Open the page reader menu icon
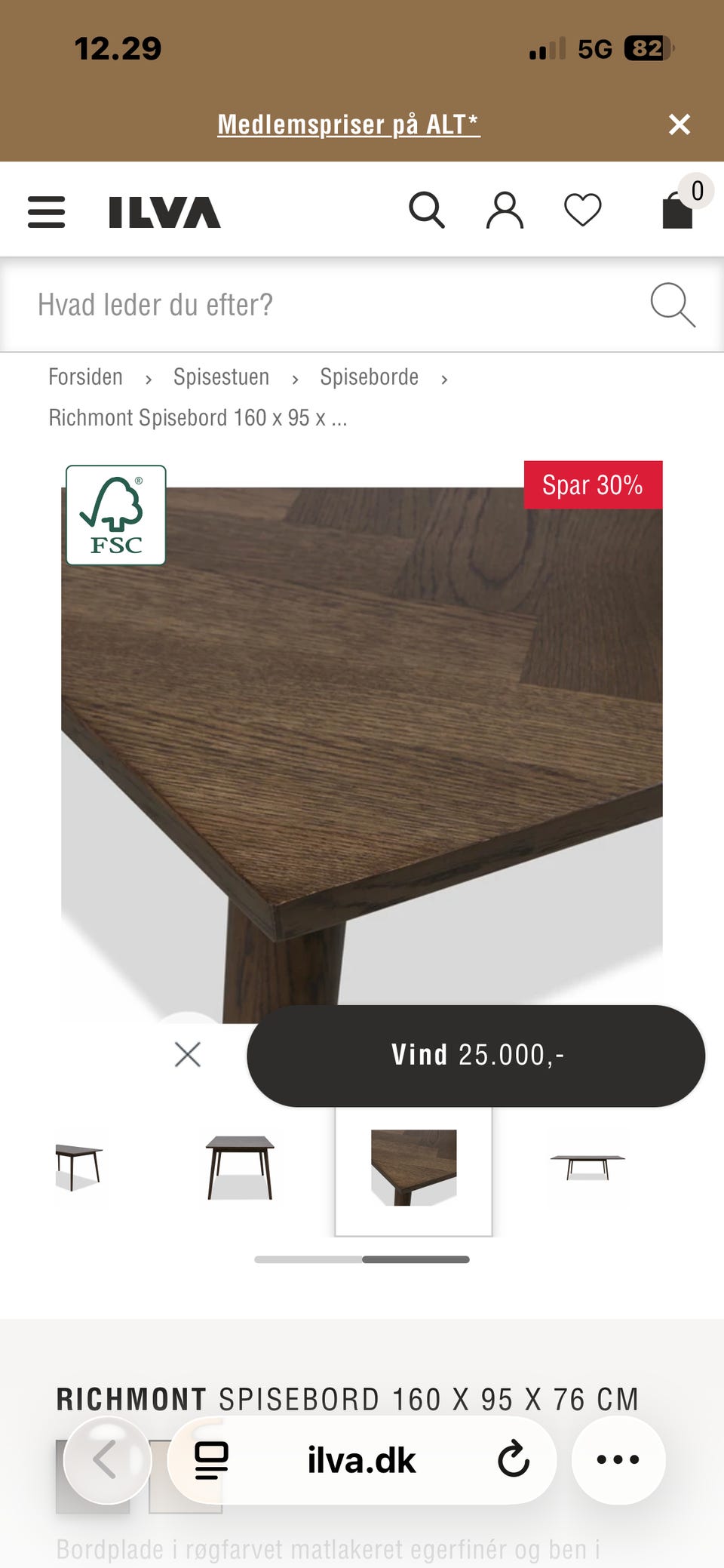Image resolution: width=724 pixels, height=1568 pixels. point(211,1459)
